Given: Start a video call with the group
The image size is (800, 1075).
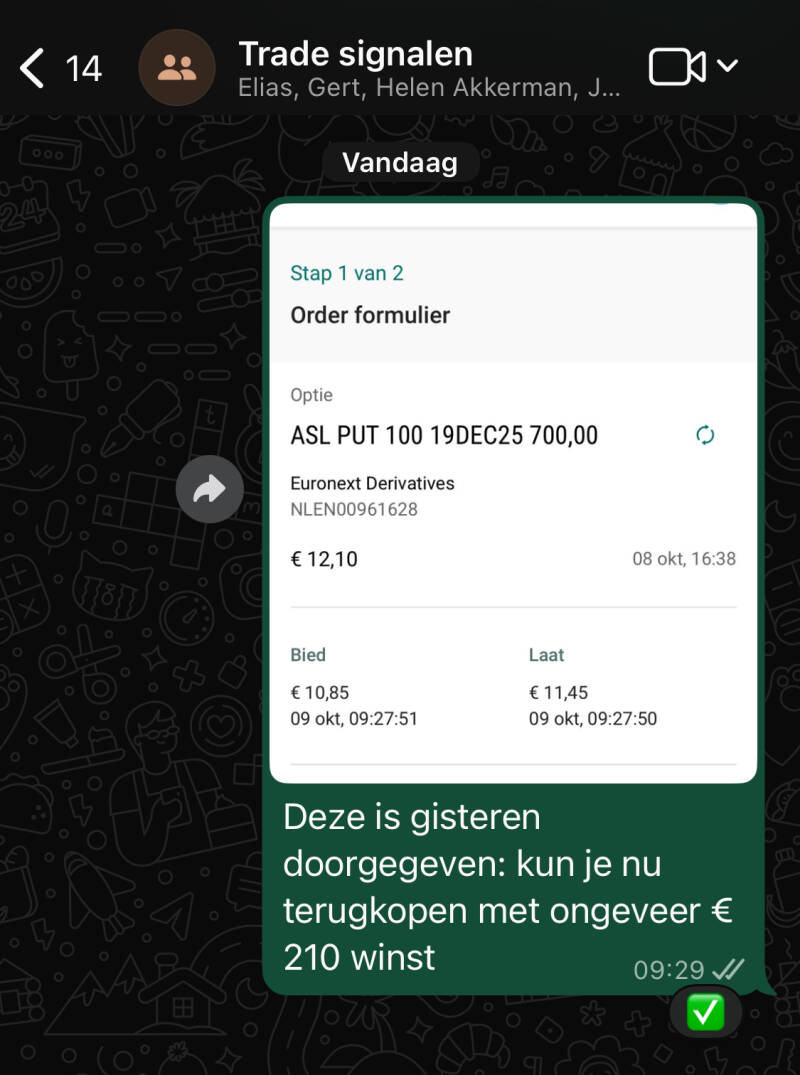Looking at the screenshot, I should pyautogui.click(x=677, y=67).
